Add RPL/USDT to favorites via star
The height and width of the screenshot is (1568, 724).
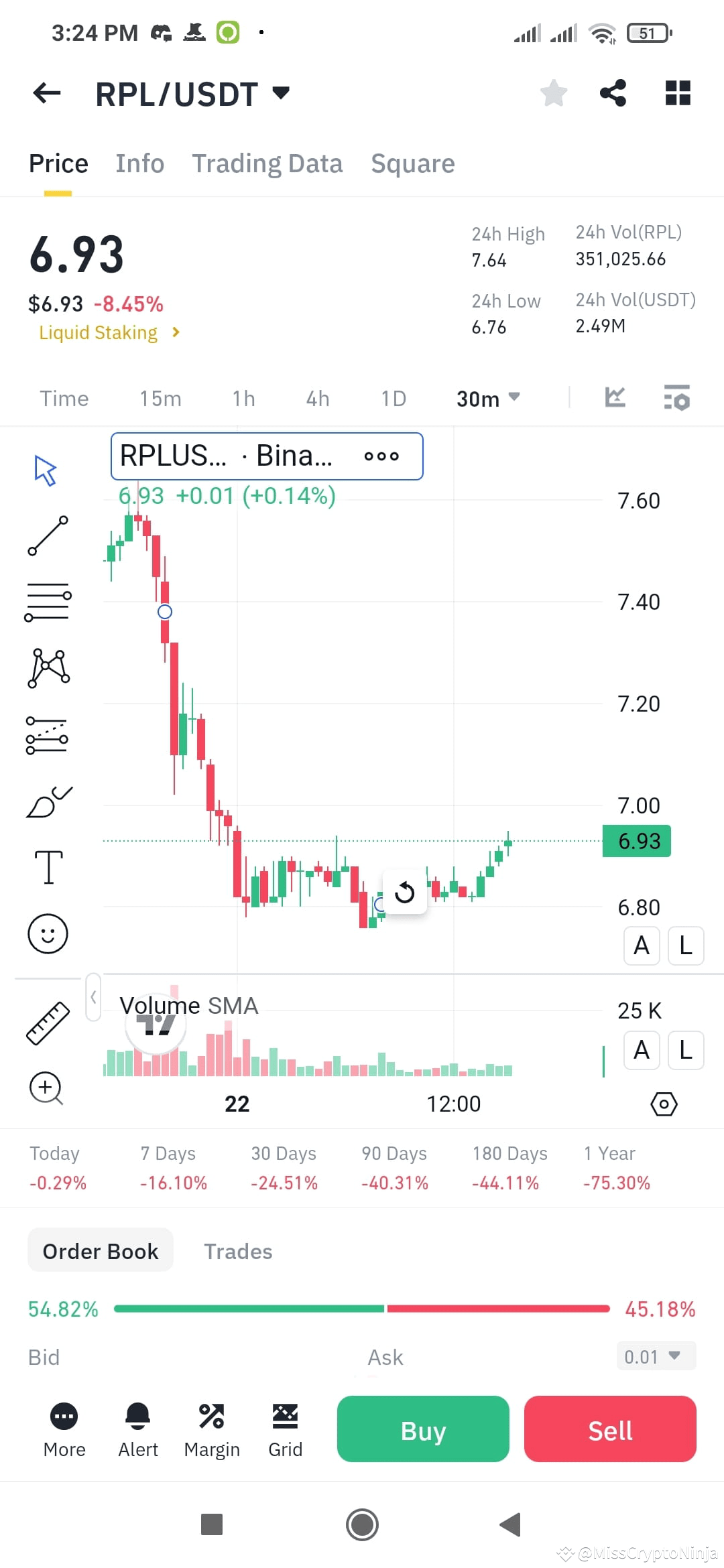554,93
